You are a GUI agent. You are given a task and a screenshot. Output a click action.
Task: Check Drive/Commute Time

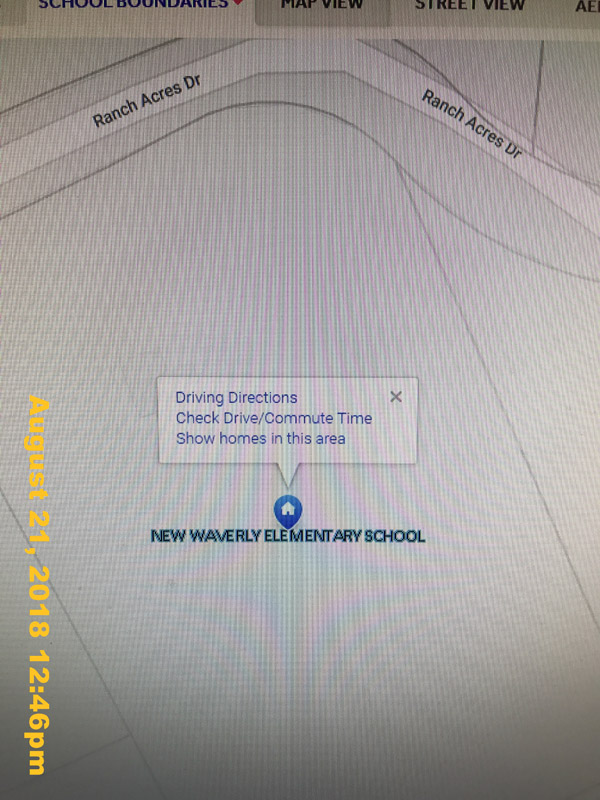[273, 418]
